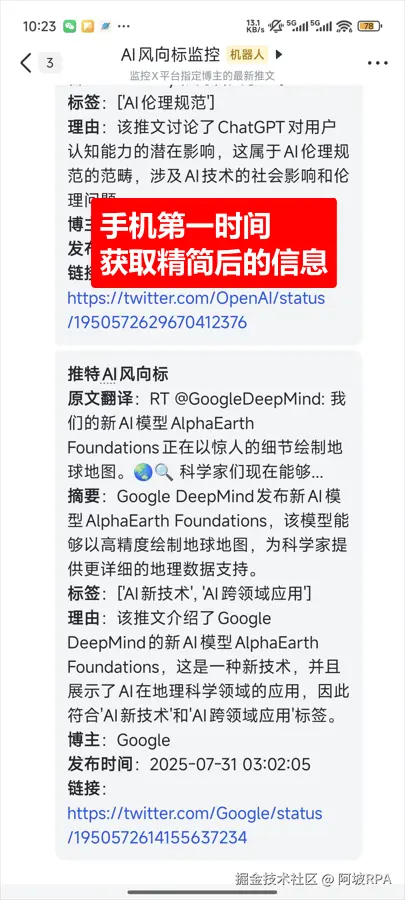The image size is (405, 900).
Task: Open the three-dot overflow menu
Action: pyautogui.click(x=377, y=63)
